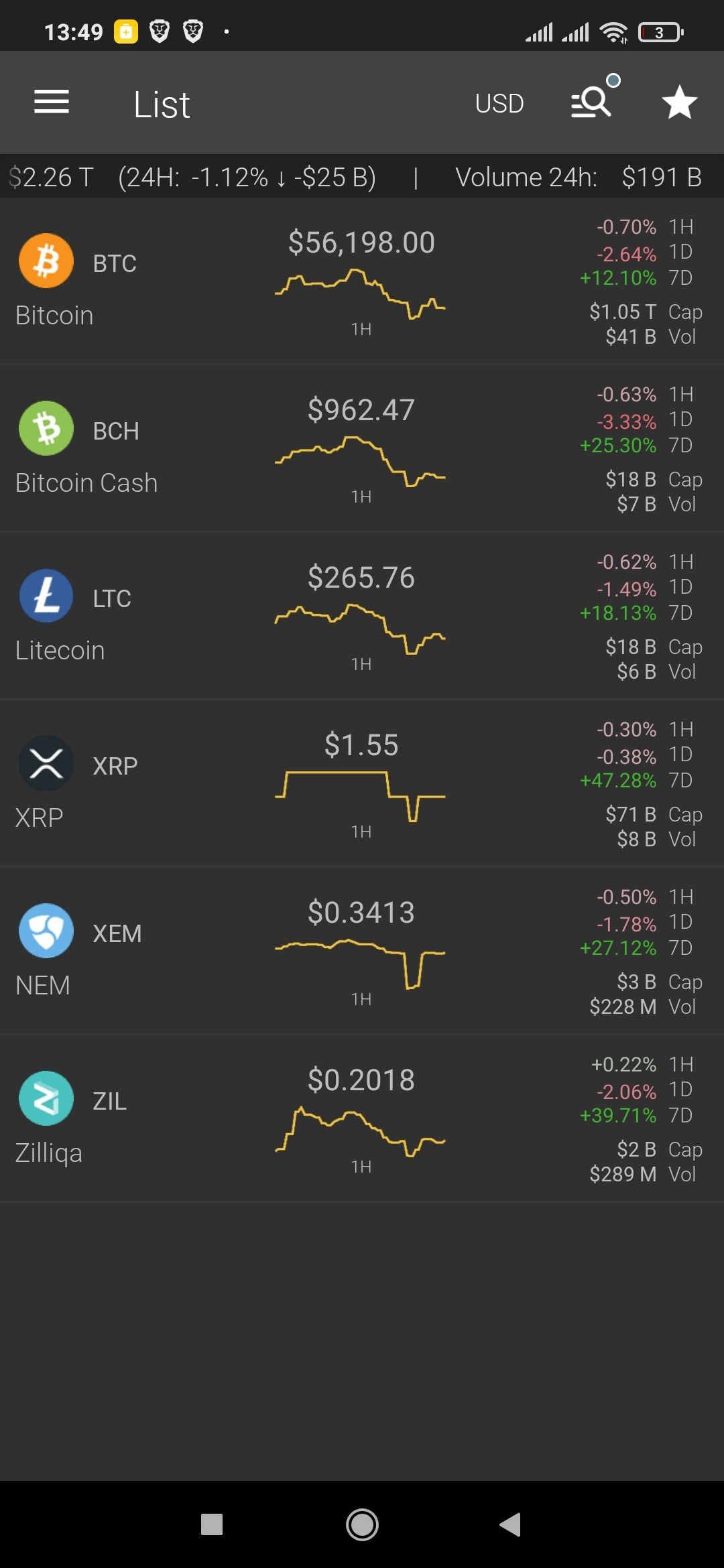Open favorites with the star icon

coord(680,103)
